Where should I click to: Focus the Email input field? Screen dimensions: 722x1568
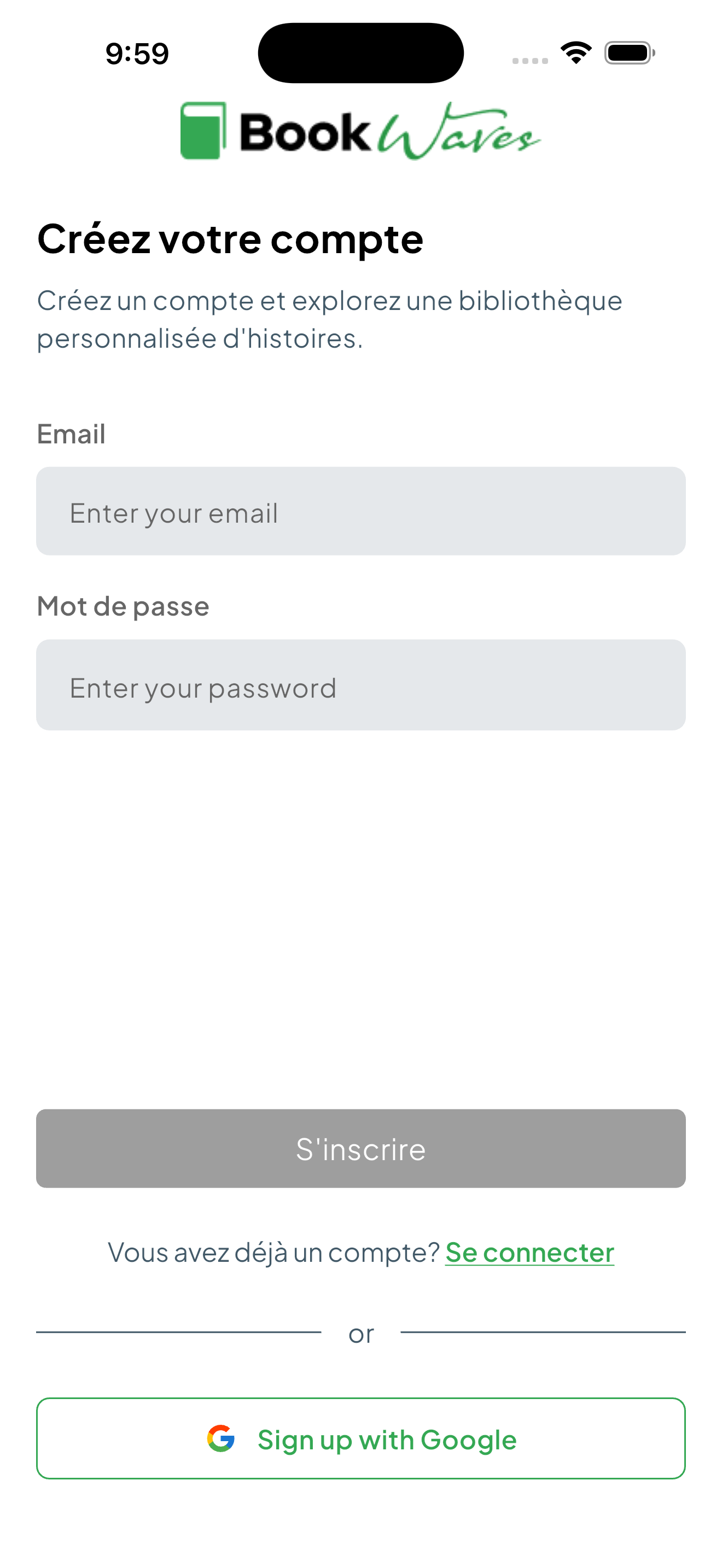pos(360,511)
